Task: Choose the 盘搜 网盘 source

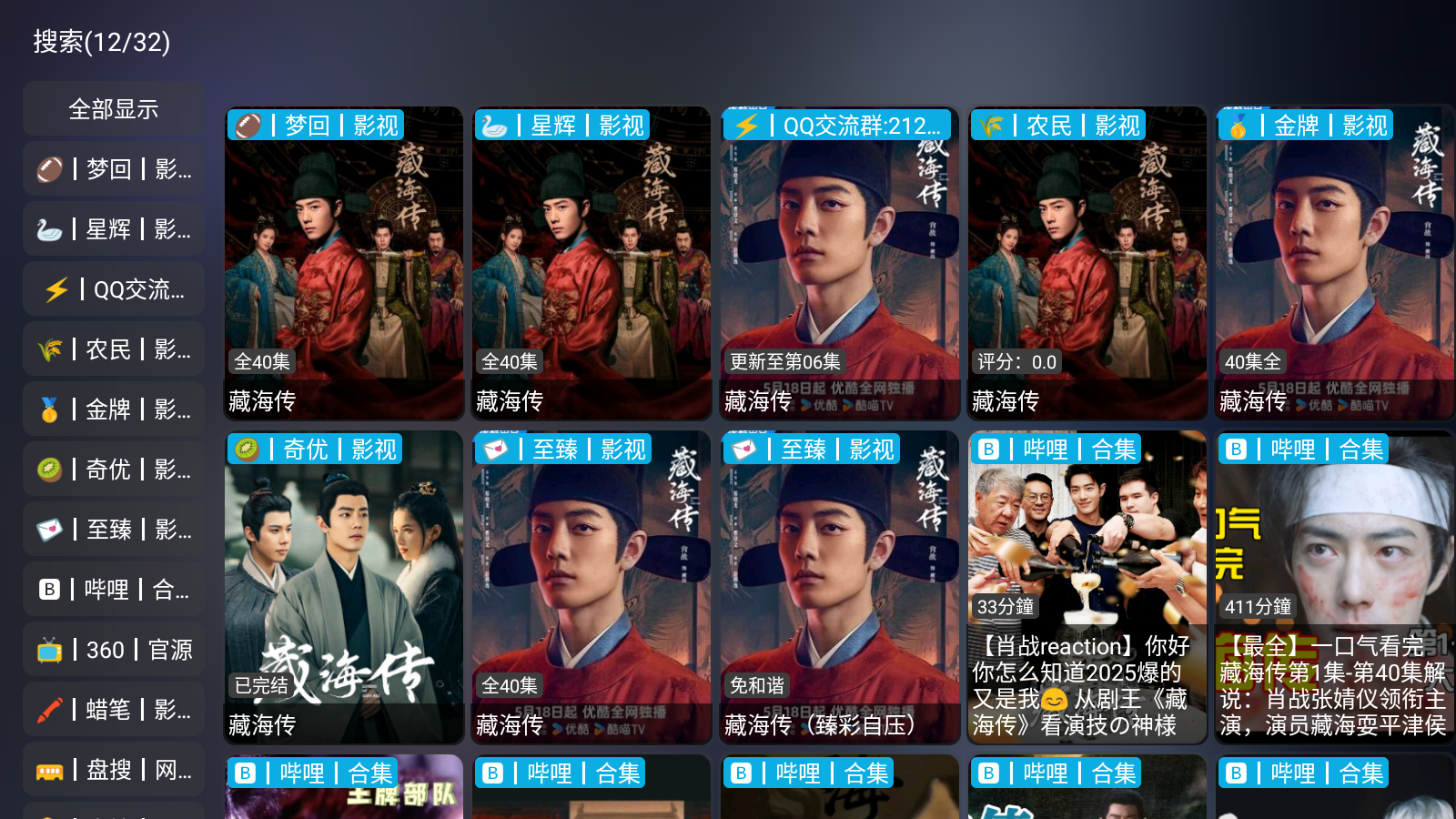Action: 114,770
